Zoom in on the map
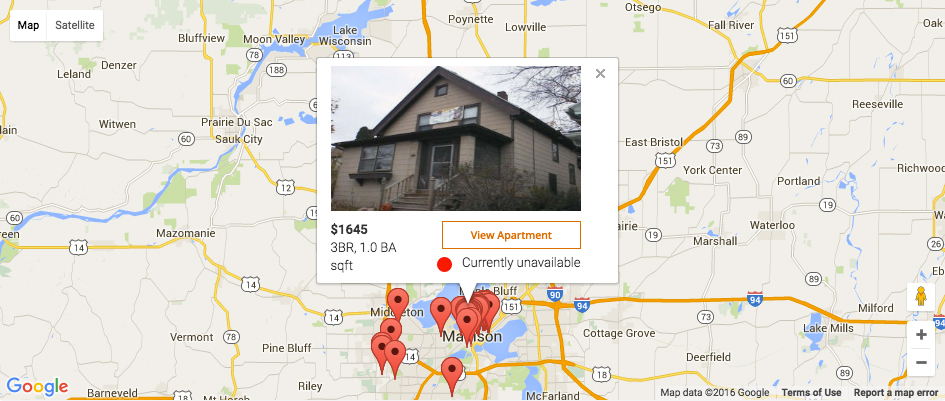945x401 pixels. (x=921, y=335)
